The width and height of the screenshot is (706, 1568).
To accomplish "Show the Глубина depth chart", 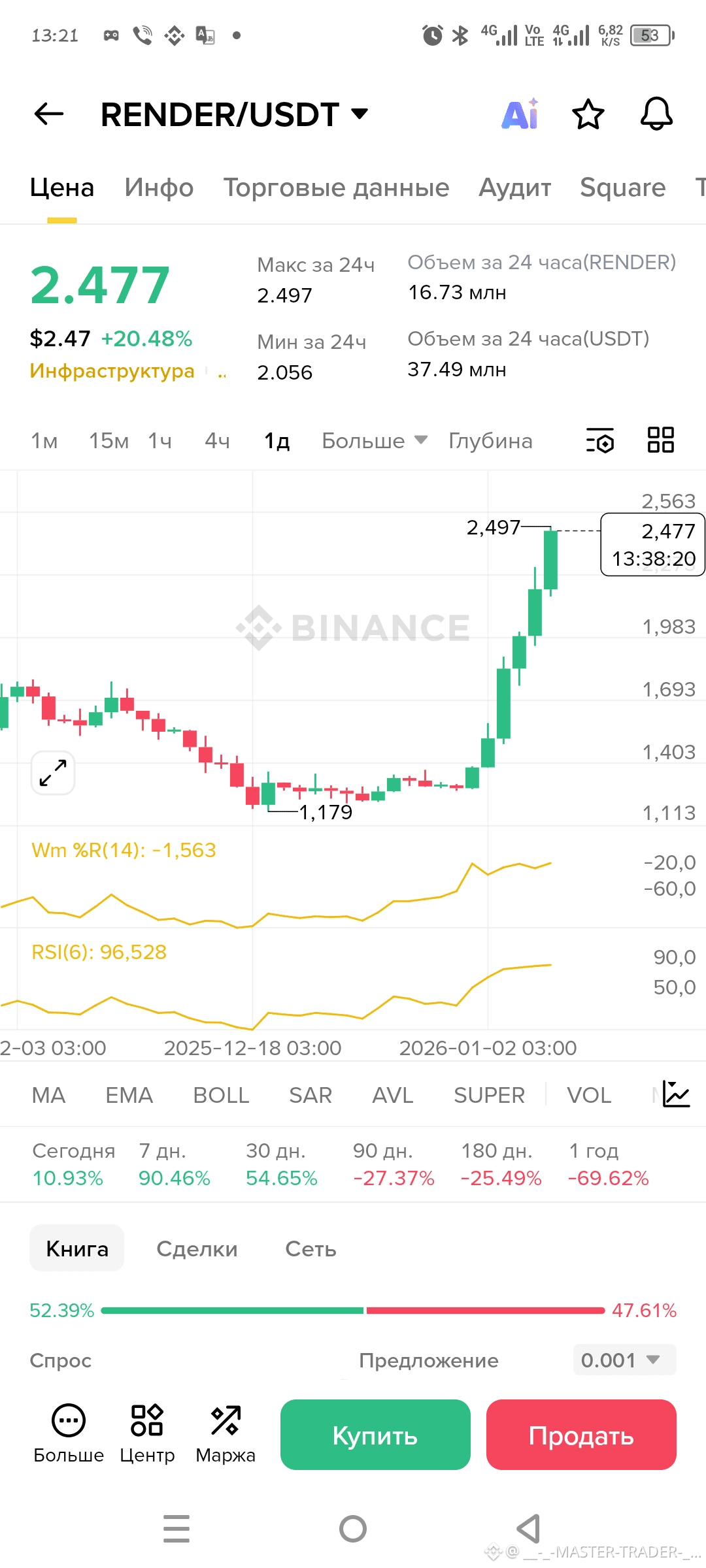I will point(490,441).
